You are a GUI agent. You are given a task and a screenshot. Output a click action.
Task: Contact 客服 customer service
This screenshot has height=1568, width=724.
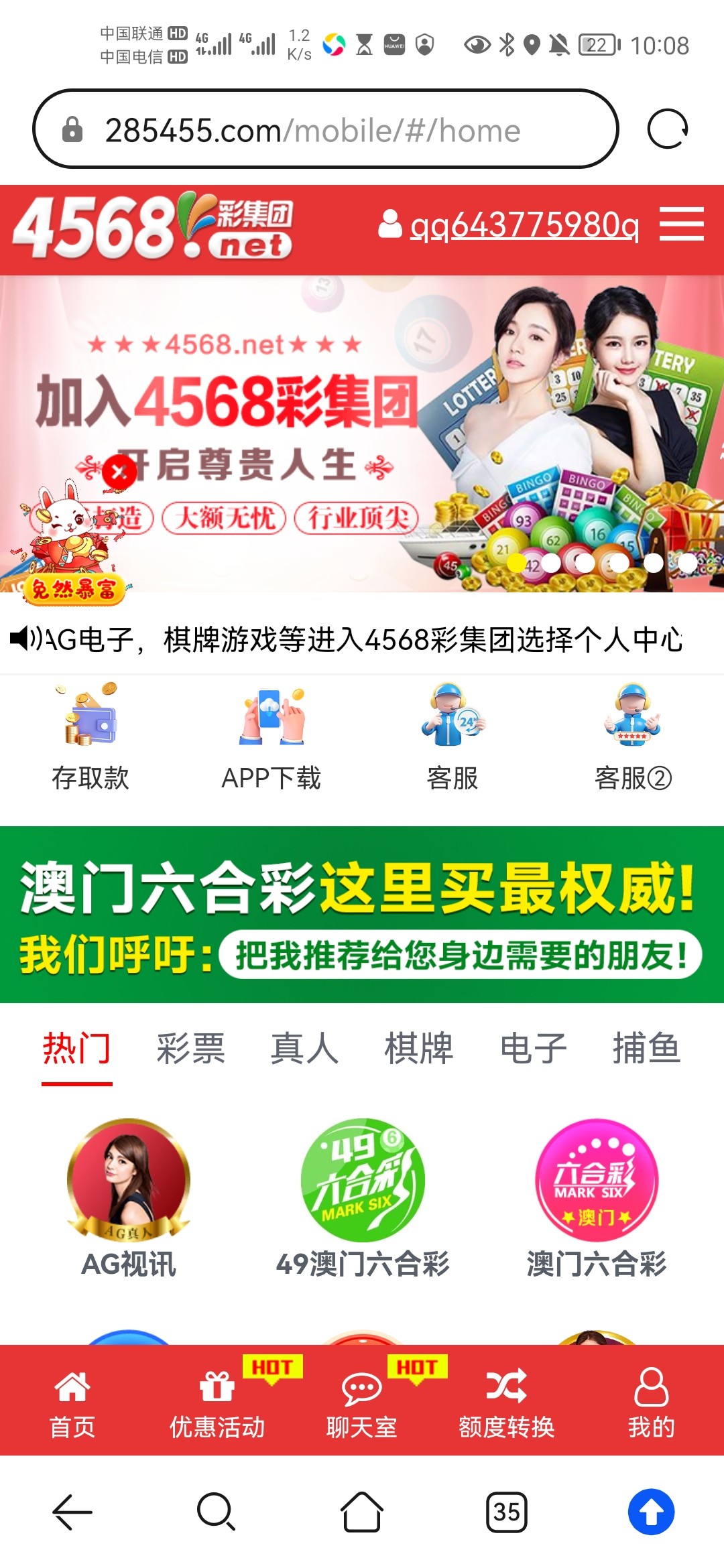pos(452,737)
